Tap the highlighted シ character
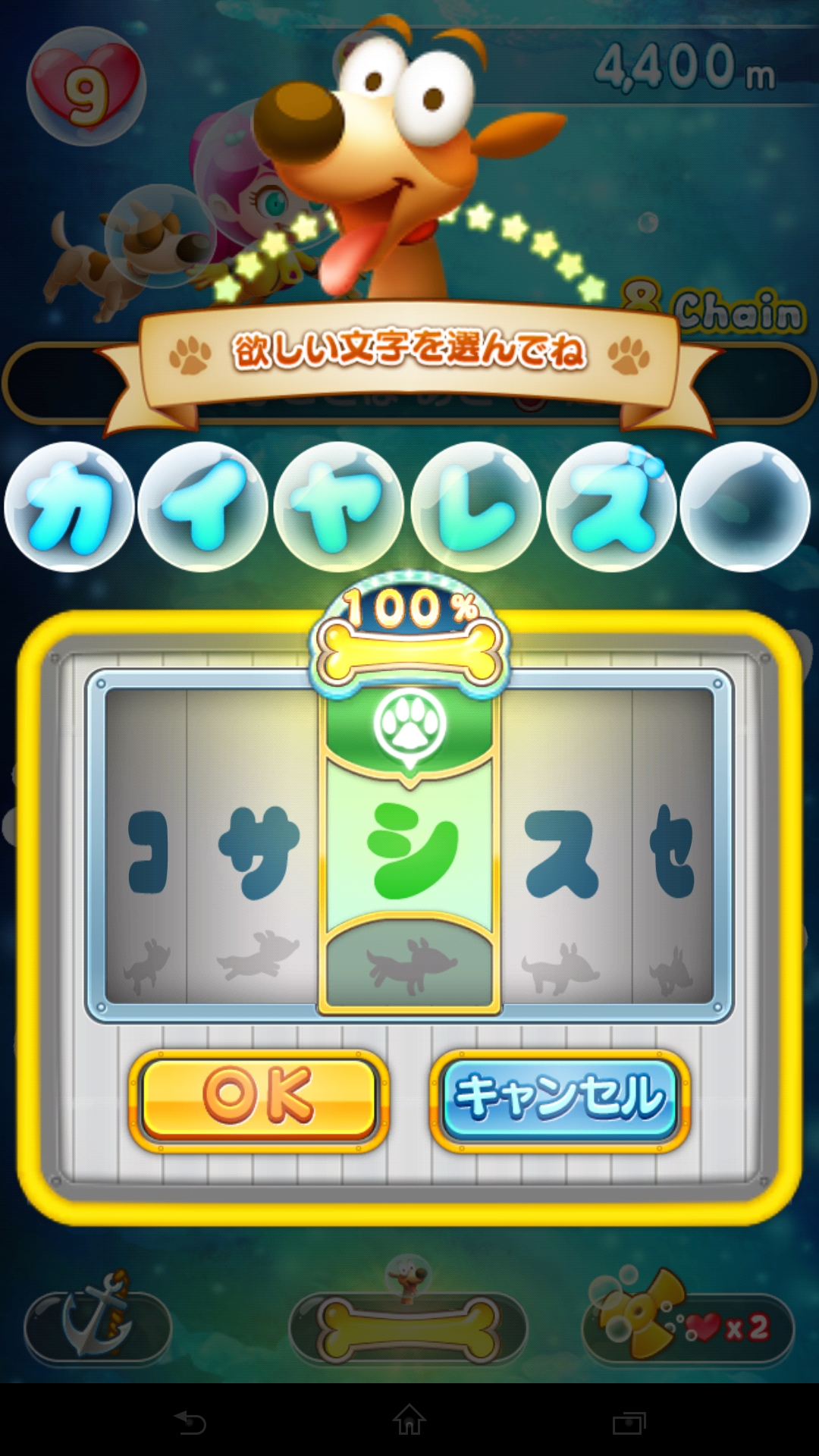The width and height of the screenshot is (819, 1456). tap(410, 850)
